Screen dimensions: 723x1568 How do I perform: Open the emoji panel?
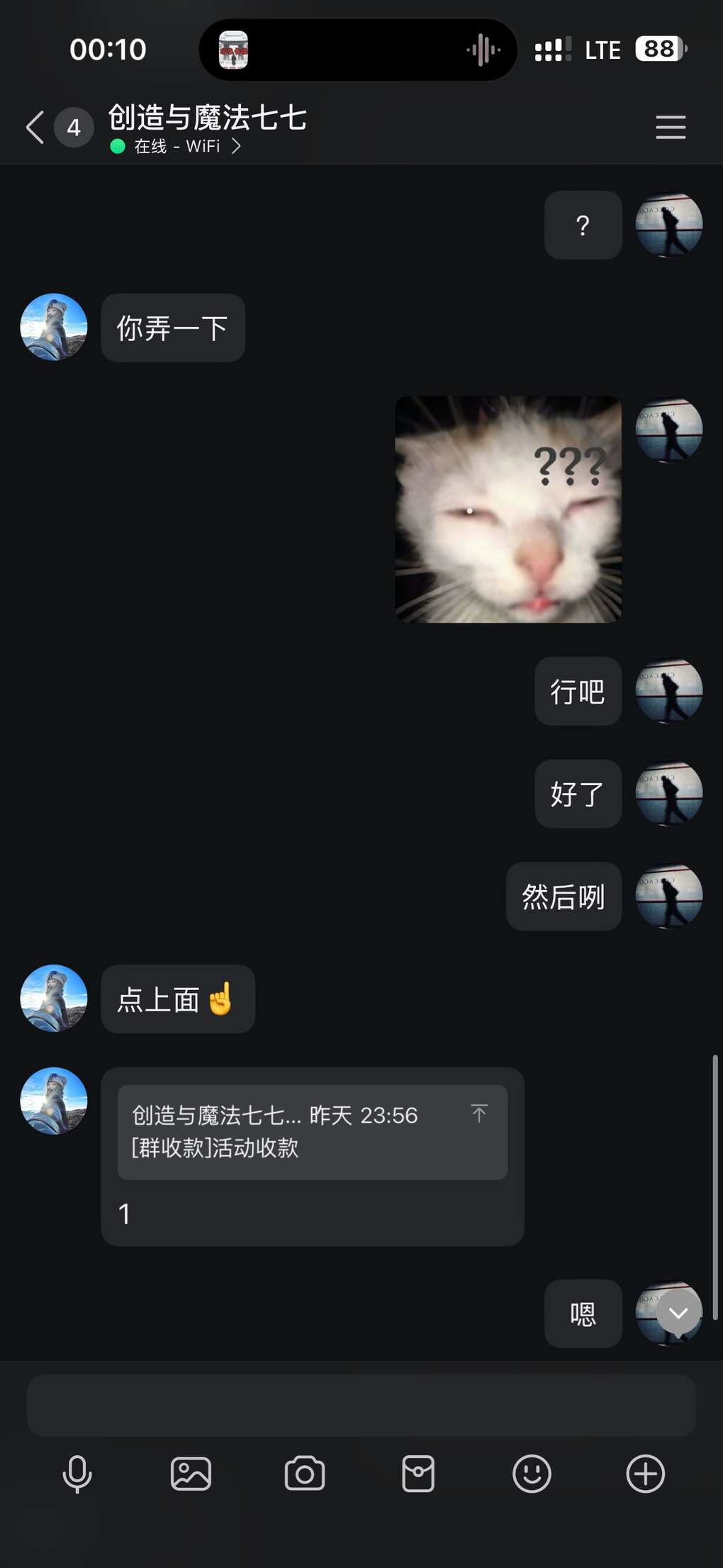[532, 1474]
